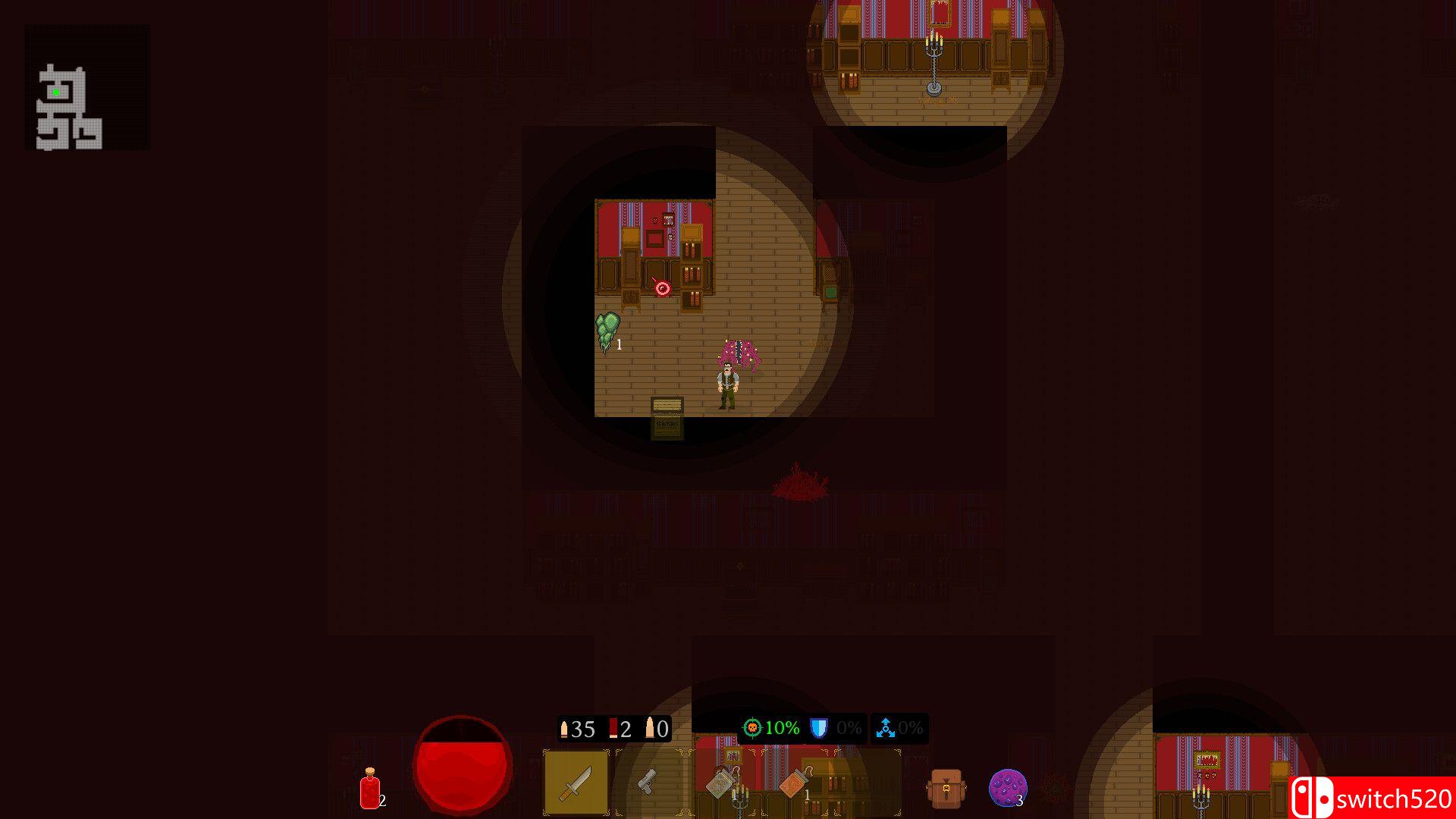Select the knife weapon slot

point(576,783)
